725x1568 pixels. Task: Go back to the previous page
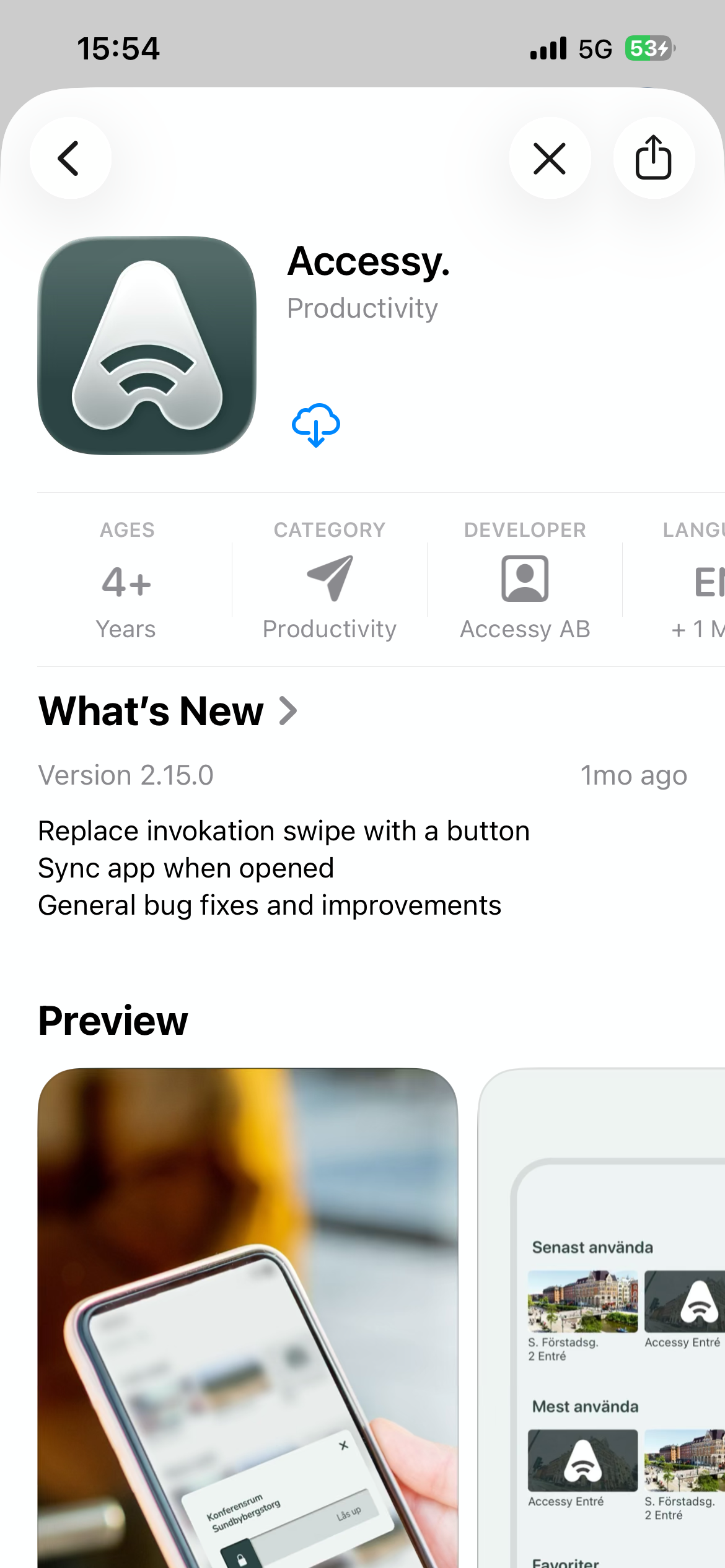click(70, 159)
